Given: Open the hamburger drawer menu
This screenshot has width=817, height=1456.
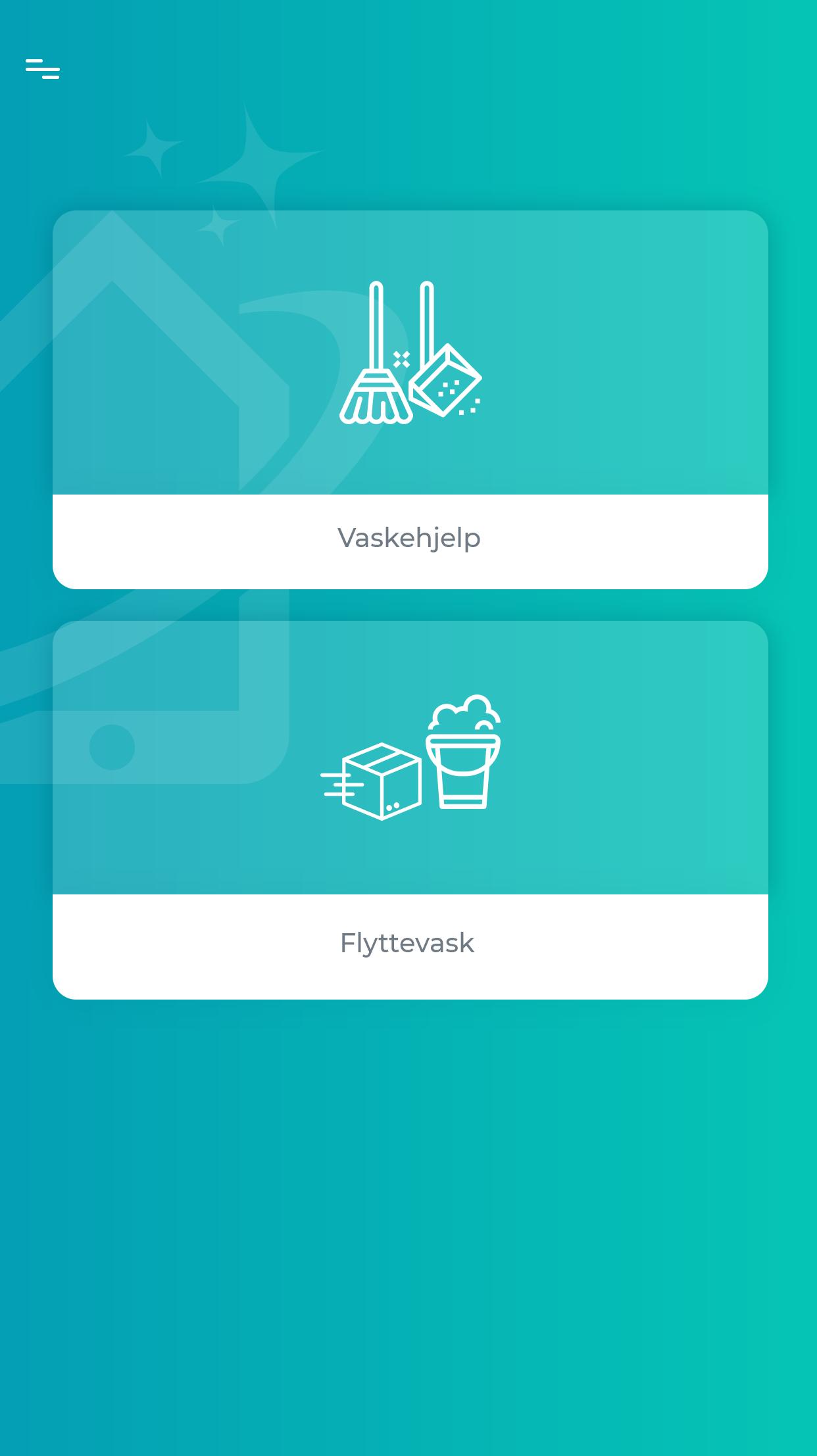Looking at the screenshot, I should [43, 69].
